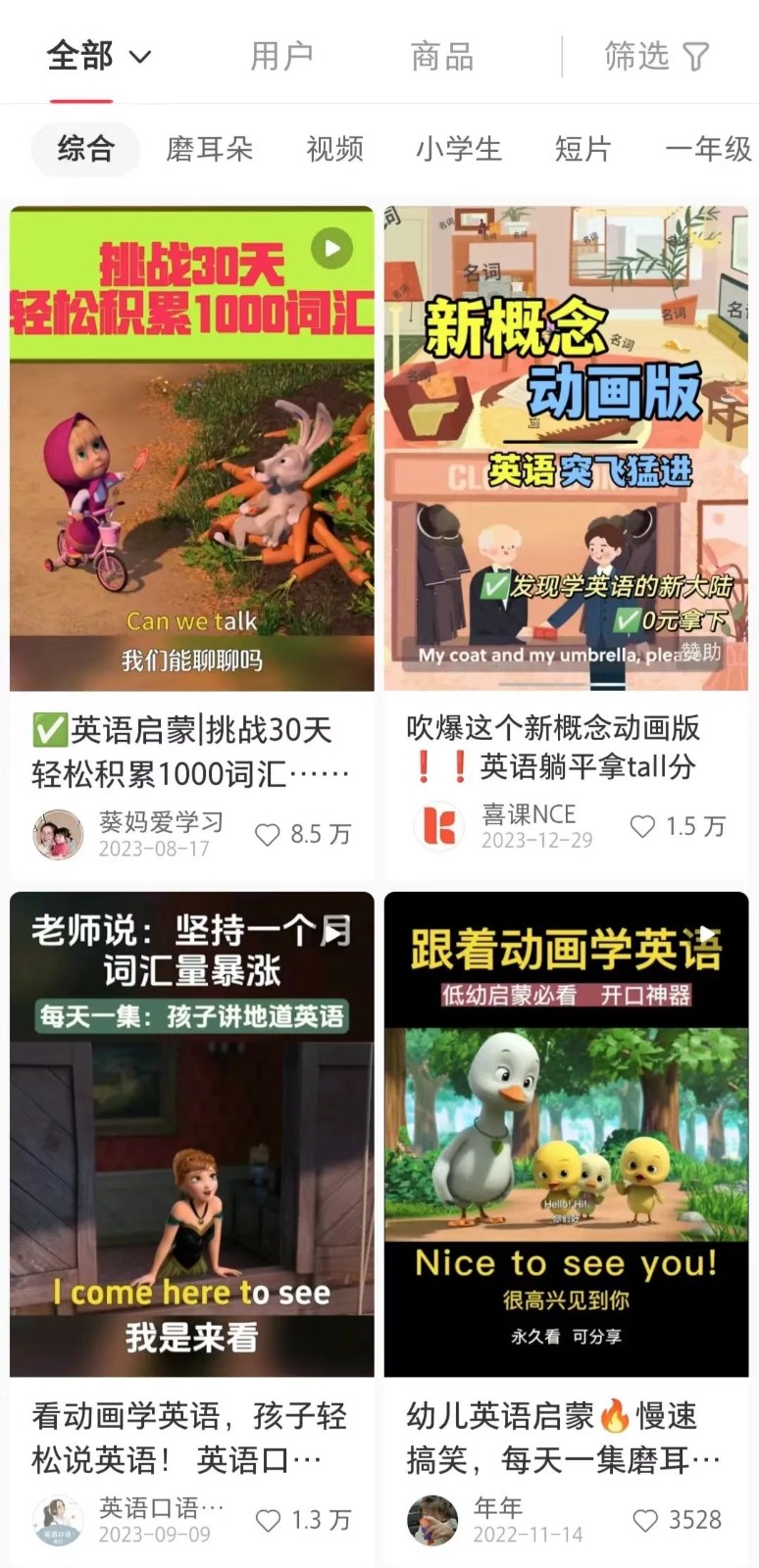Viewport: 759px width, 1568px height.
Task: Switch to the 商品 tab
Action: [x=441, y=56]
